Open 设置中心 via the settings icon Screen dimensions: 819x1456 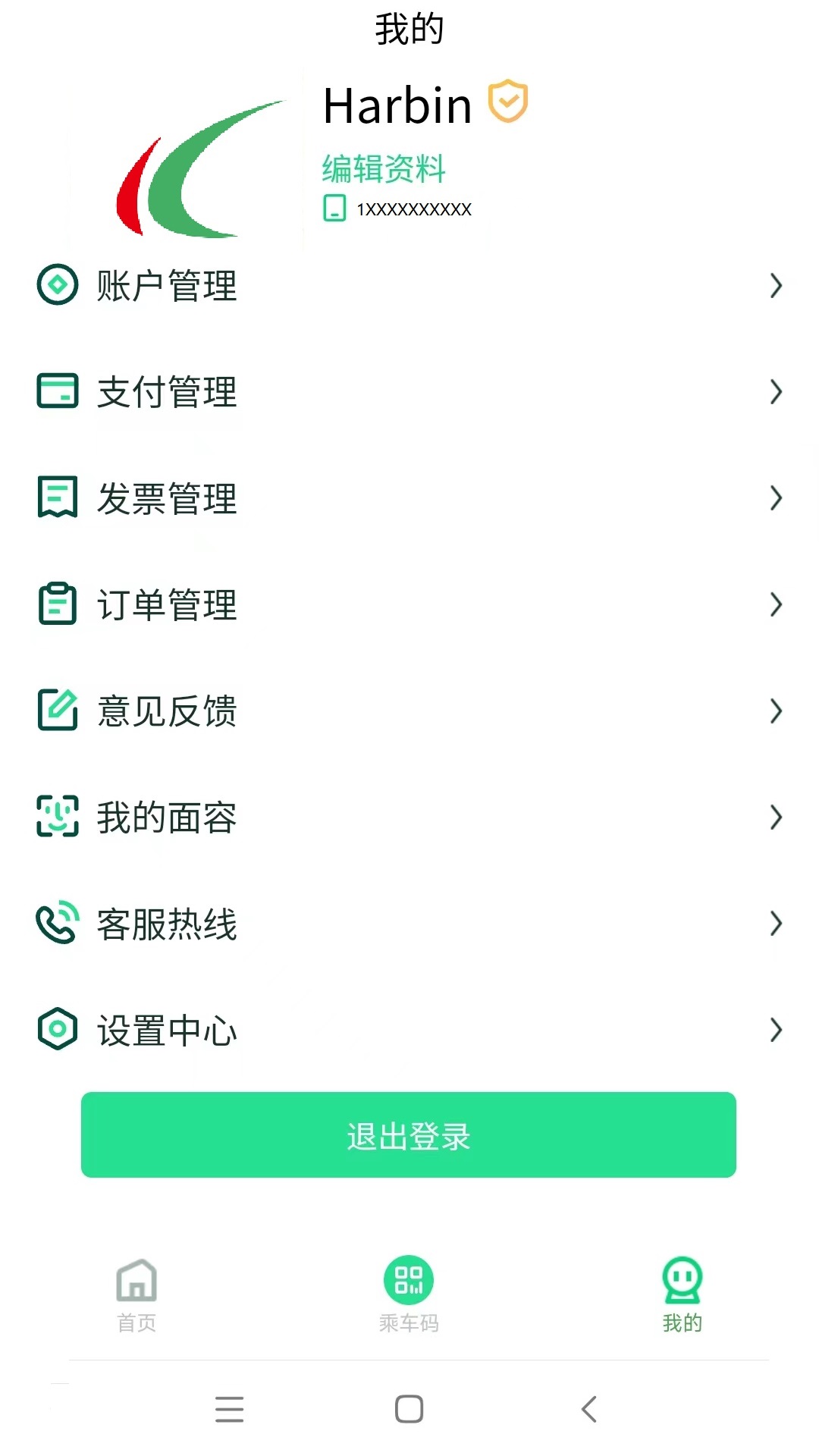pyautogui.click(x=57, y=1030)
